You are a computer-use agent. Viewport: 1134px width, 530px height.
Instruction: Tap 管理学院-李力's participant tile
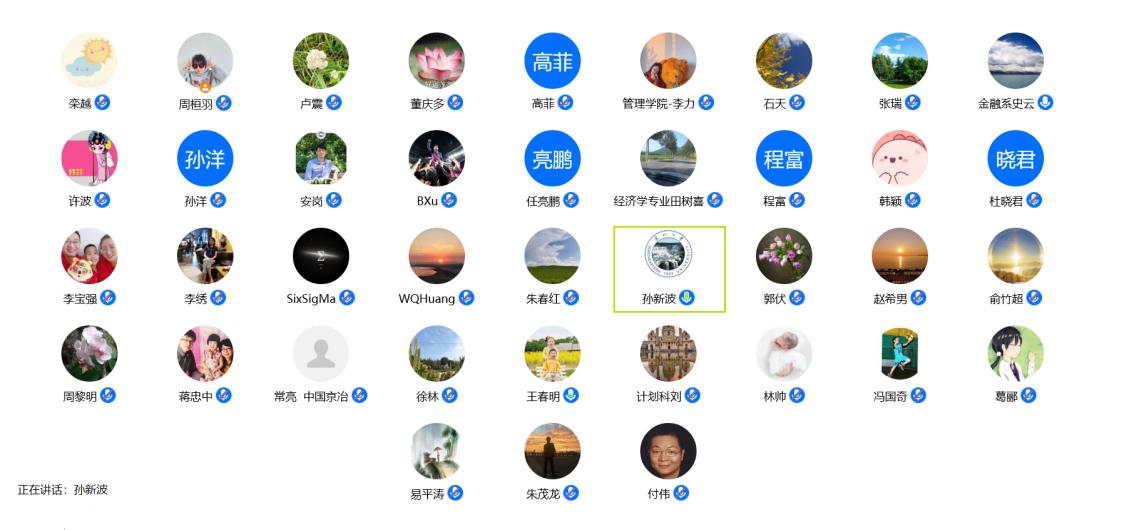(668, 61)
